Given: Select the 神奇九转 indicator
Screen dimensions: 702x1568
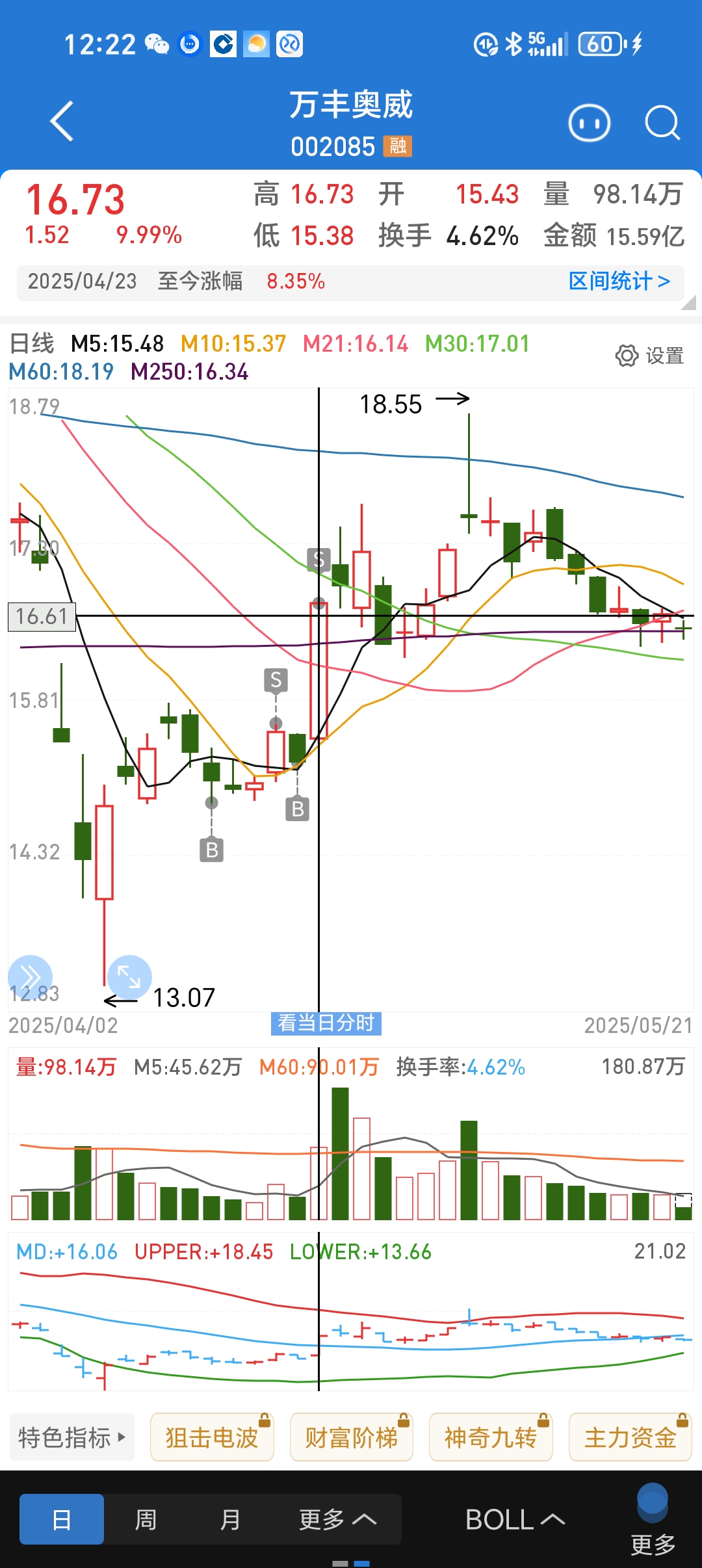Looking at the screenshot, I should 491,1437.
